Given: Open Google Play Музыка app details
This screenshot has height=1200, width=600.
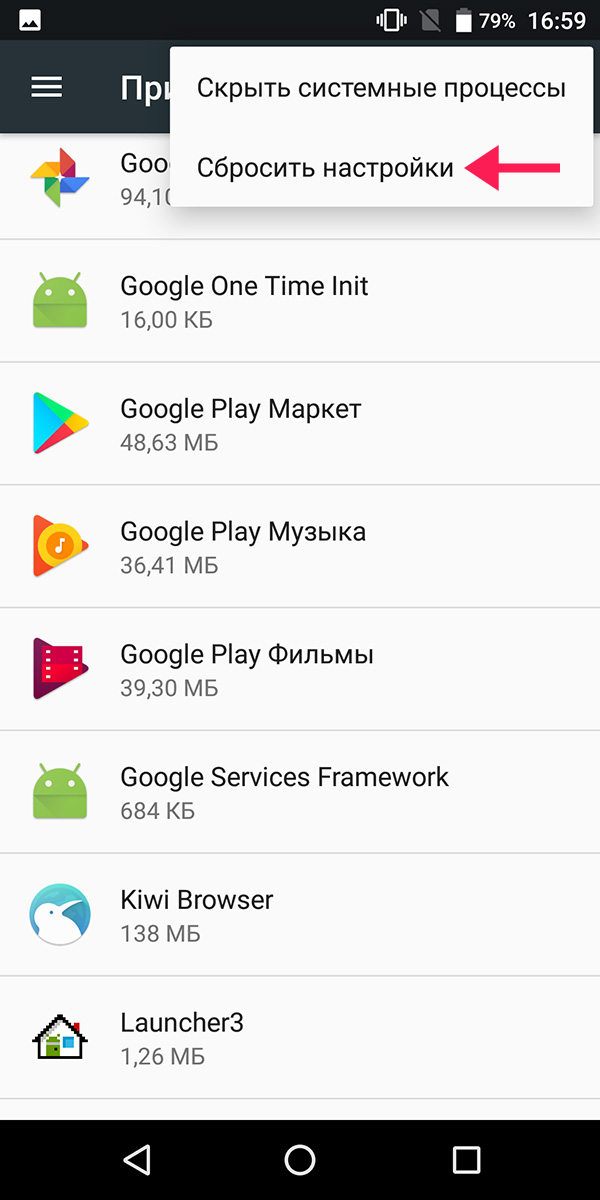Looking at the screenshot, I should [300, 547].
